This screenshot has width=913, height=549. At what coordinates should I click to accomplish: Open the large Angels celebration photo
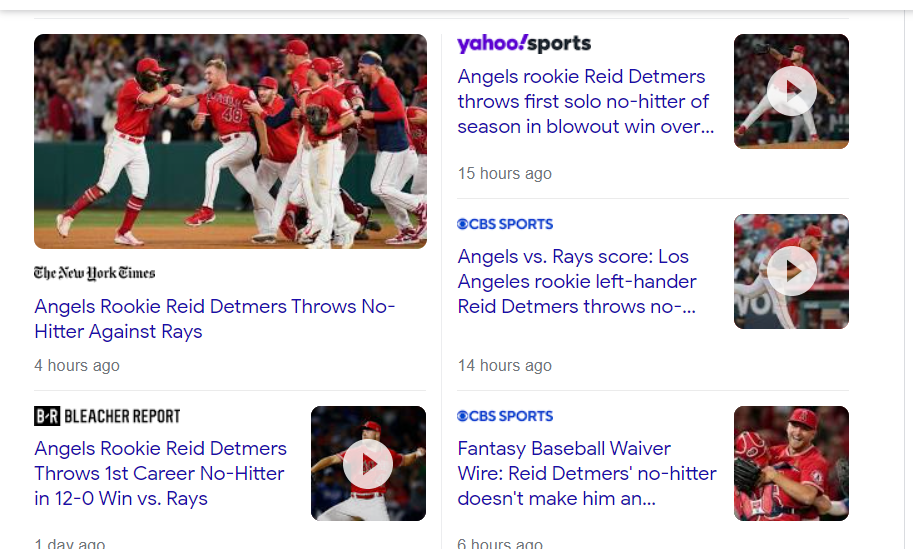230,141
